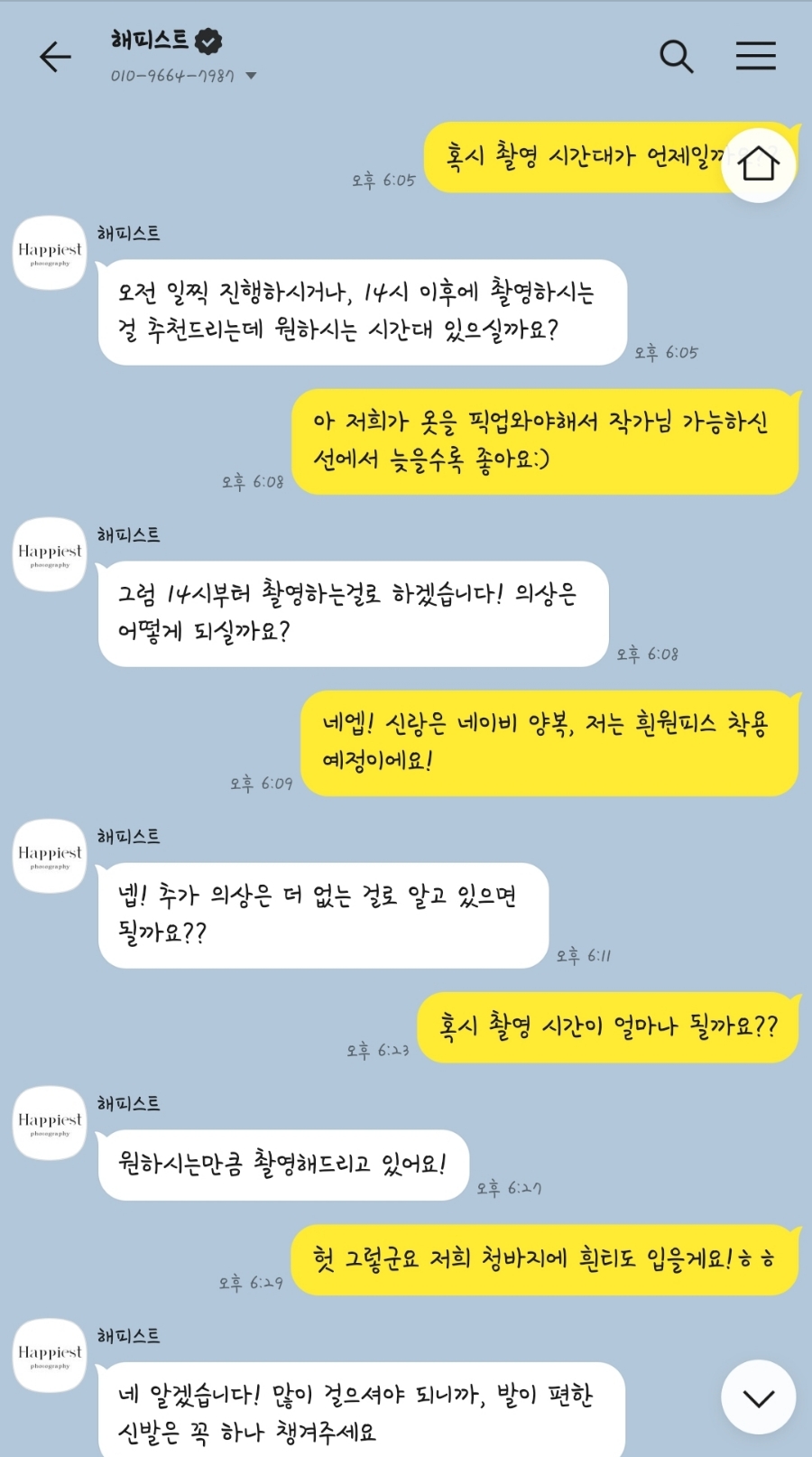
Task: Jump to latest messages with the down arrow
Action: [x=759, y=1397]
